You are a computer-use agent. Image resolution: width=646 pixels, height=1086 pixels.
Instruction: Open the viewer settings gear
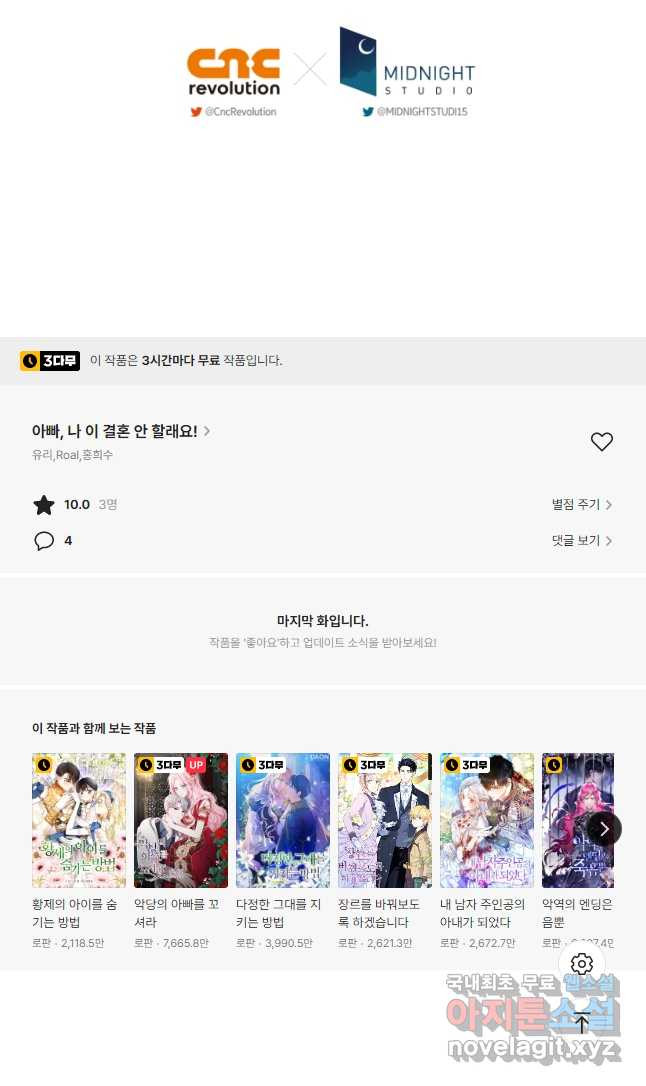(x=582, y=964)
